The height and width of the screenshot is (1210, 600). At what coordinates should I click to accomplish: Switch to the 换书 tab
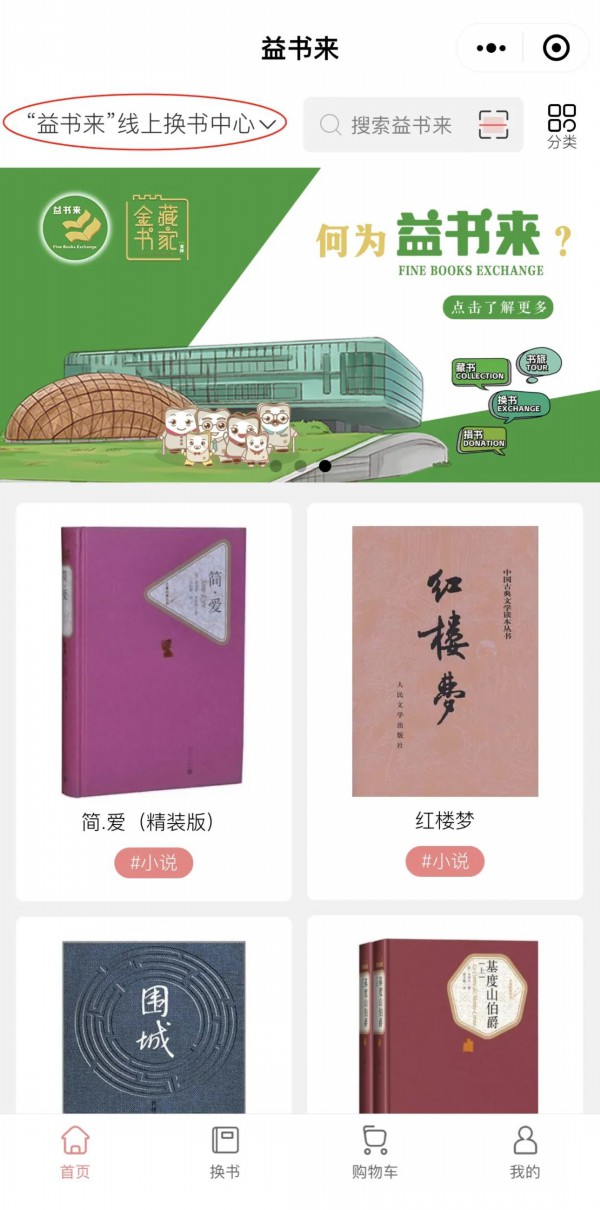225,1152
